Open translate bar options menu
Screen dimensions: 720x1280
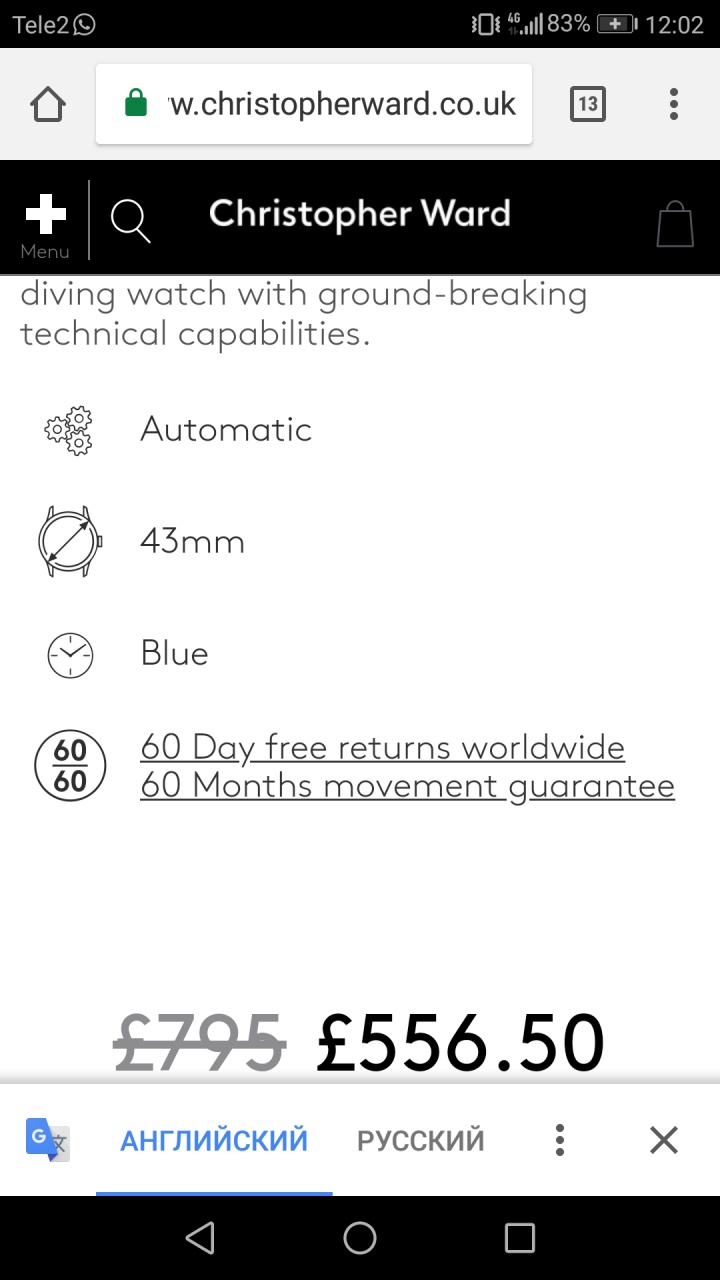pyautogui.click(x=560, y=1140)
